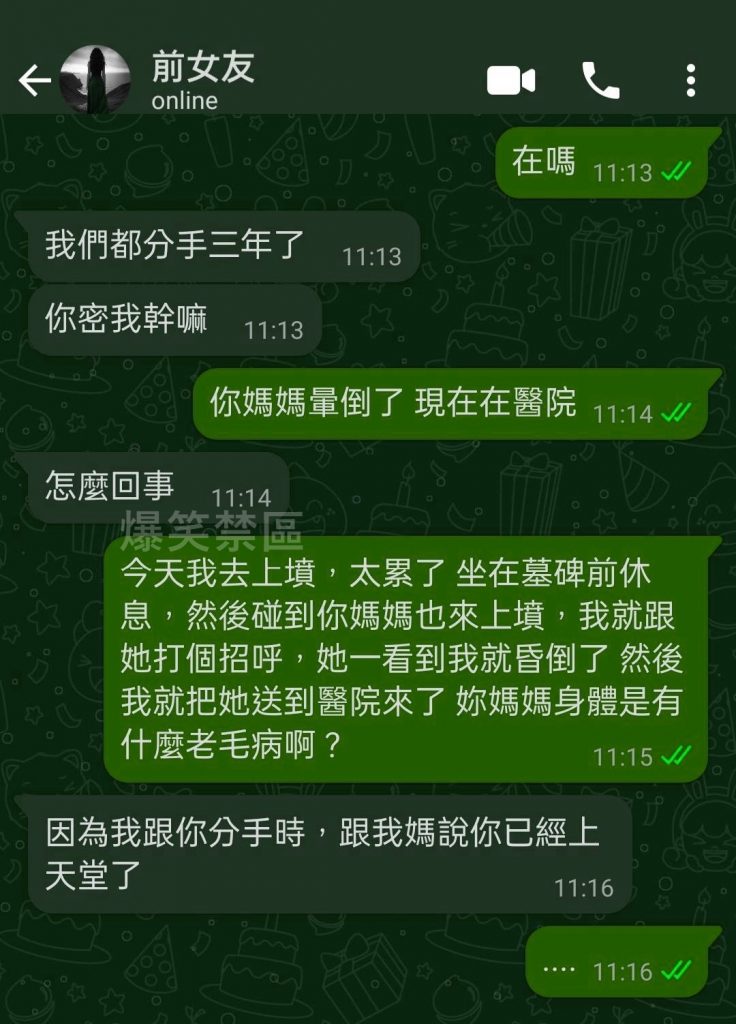Screen dimensions: 736x1024
Task: Open 前女友's profile picture
Action: click(95, 80)
